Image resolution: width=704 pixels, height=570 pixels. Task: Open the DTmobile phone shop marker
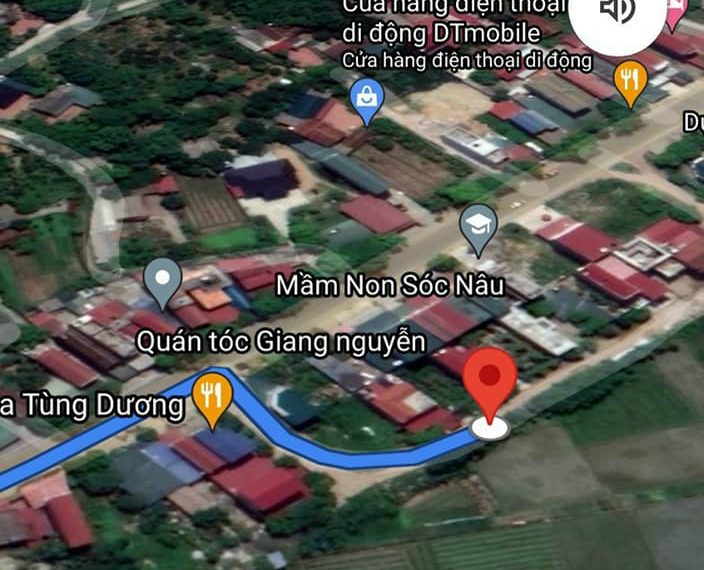pyautogui.click(x=367, y=100)
